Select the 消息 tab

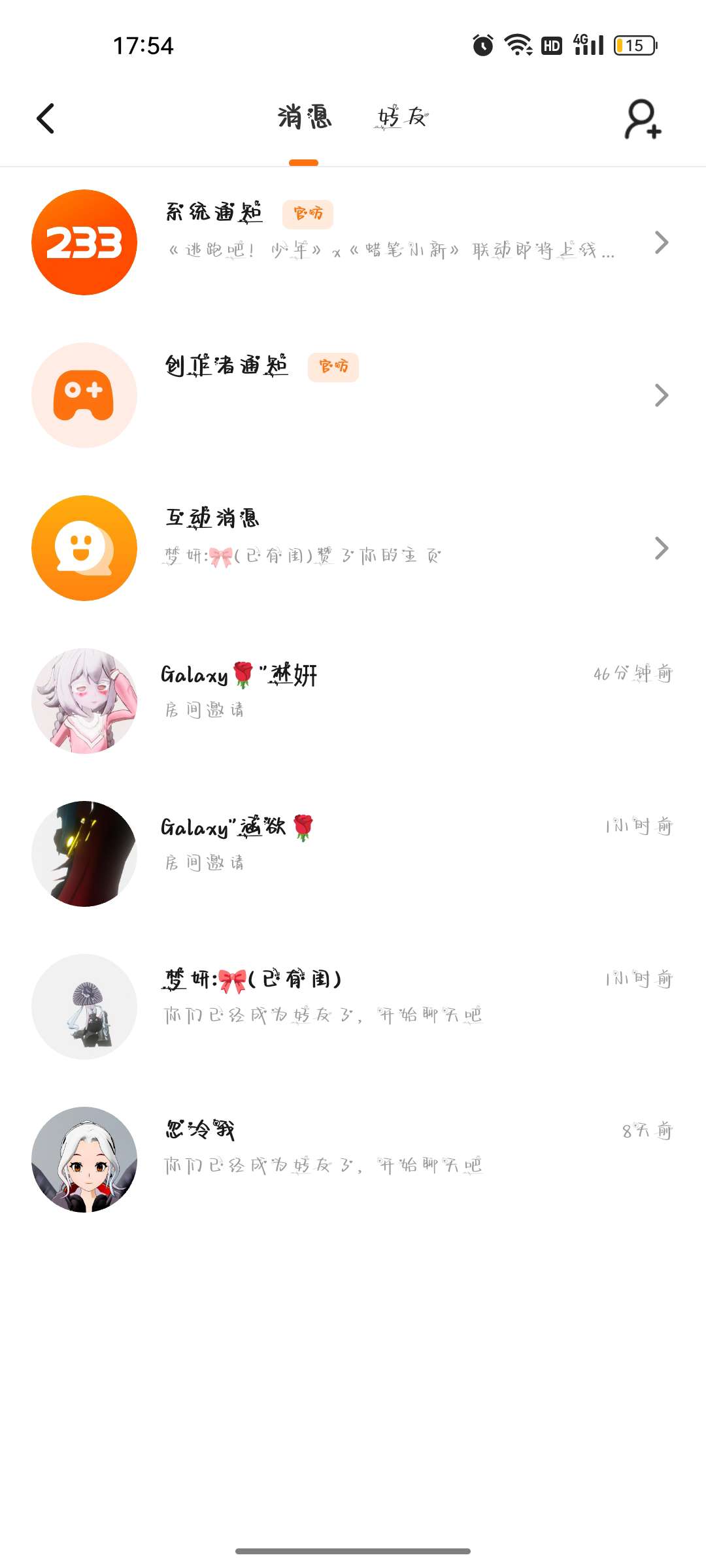[x=304, y=118]
